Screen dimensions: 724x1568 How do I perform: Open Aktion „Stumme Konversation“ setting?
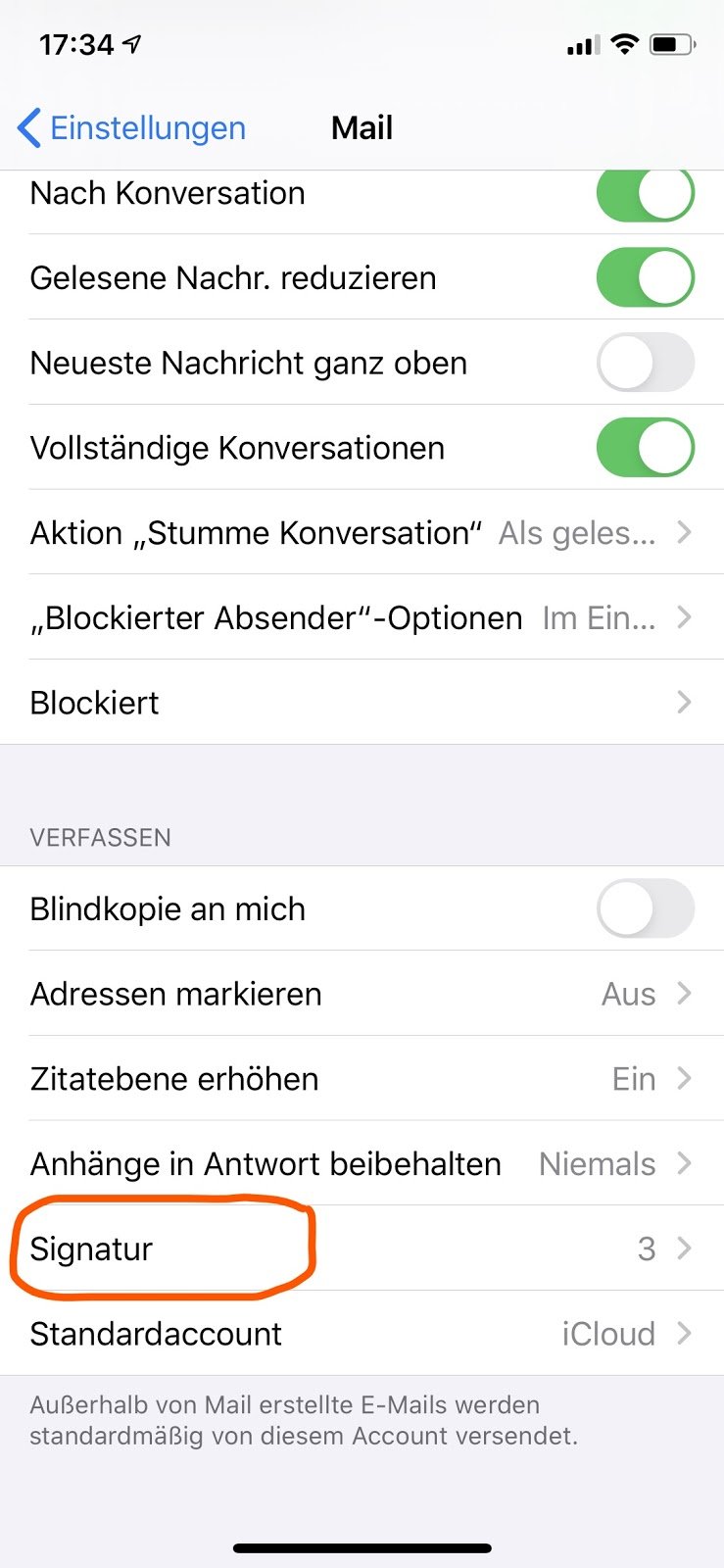[x=362, y=533]
